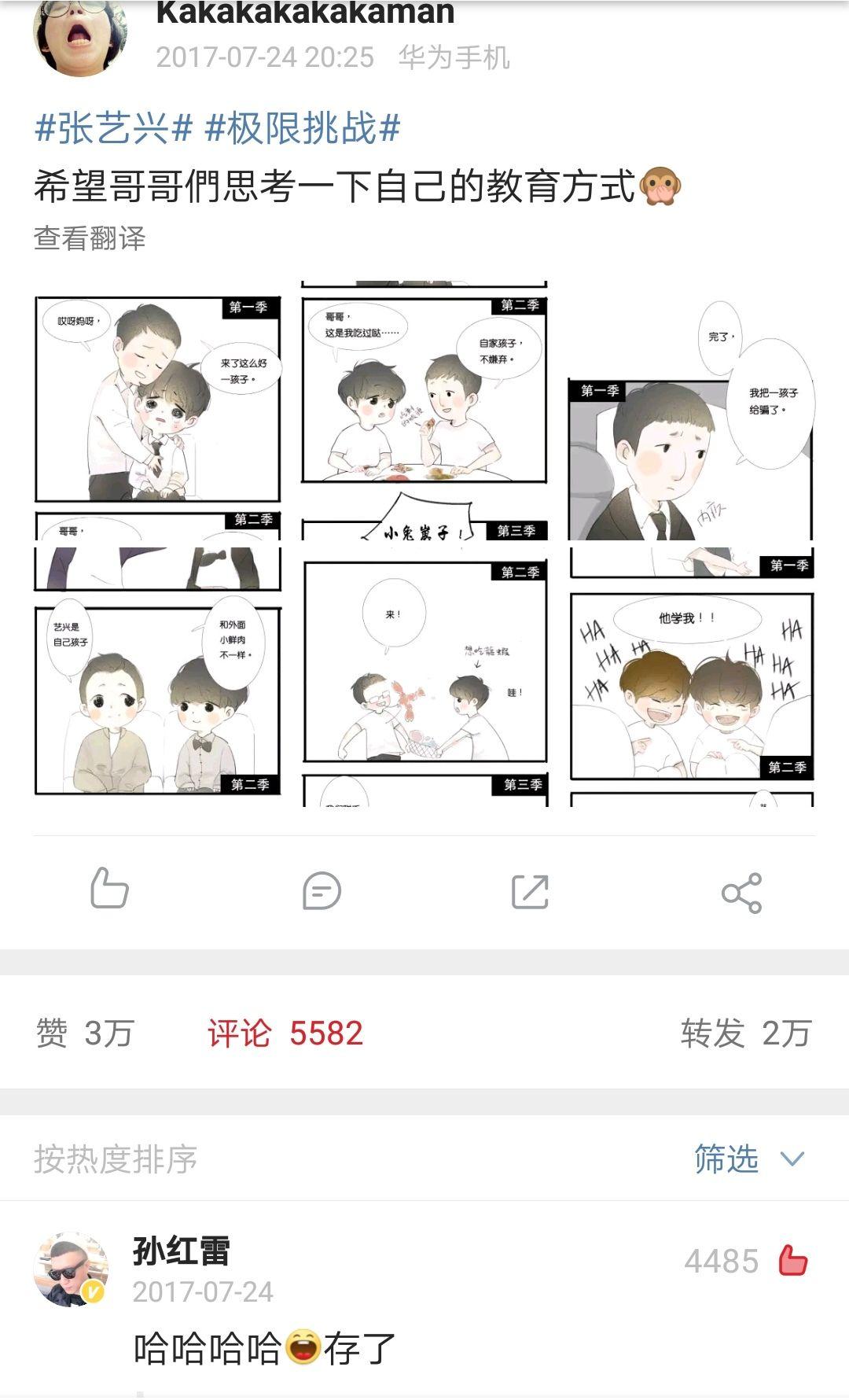Open 孙红雷's profile avatar
849x1400 pixels.
(x=72, y=1269)
